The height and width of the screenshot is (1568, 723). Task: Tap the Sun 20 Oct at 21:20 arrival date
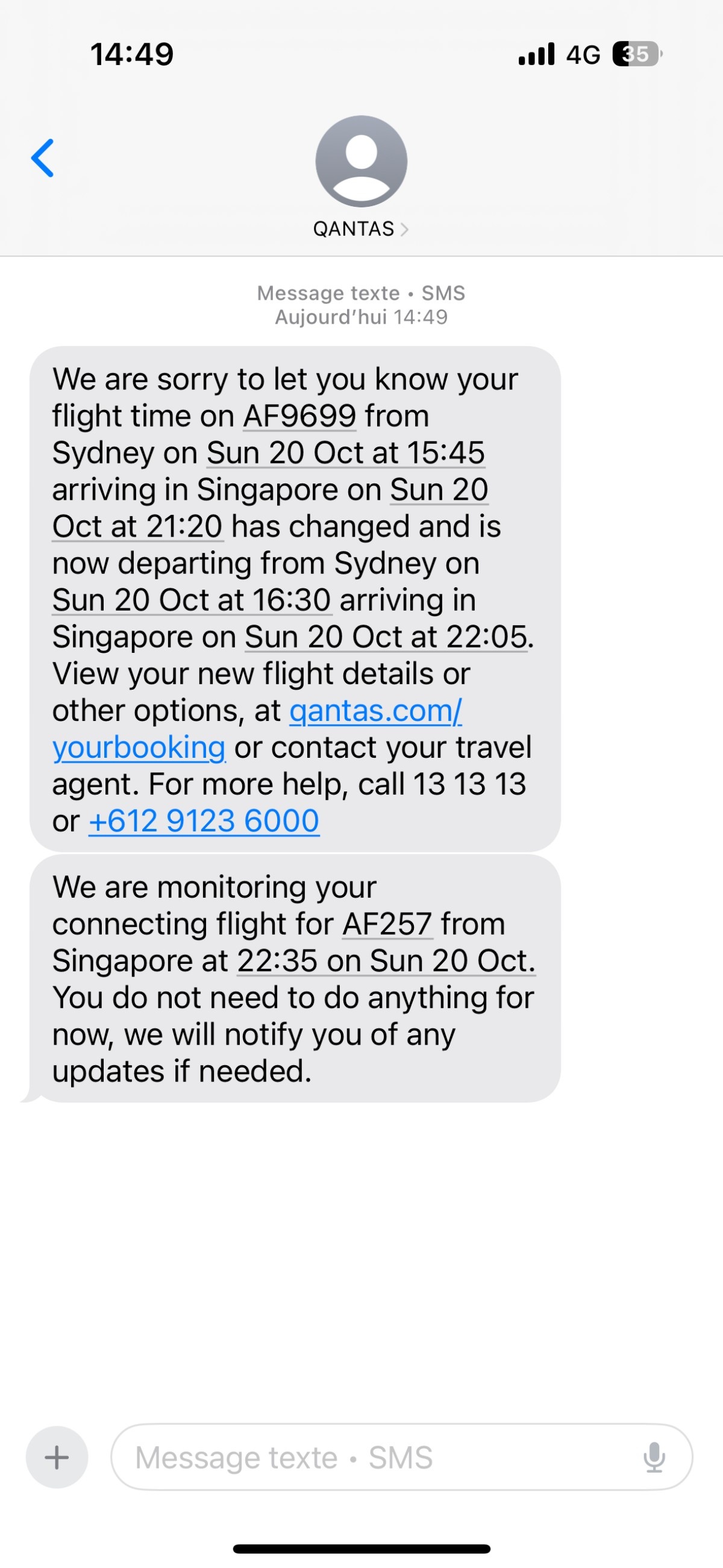137,527
